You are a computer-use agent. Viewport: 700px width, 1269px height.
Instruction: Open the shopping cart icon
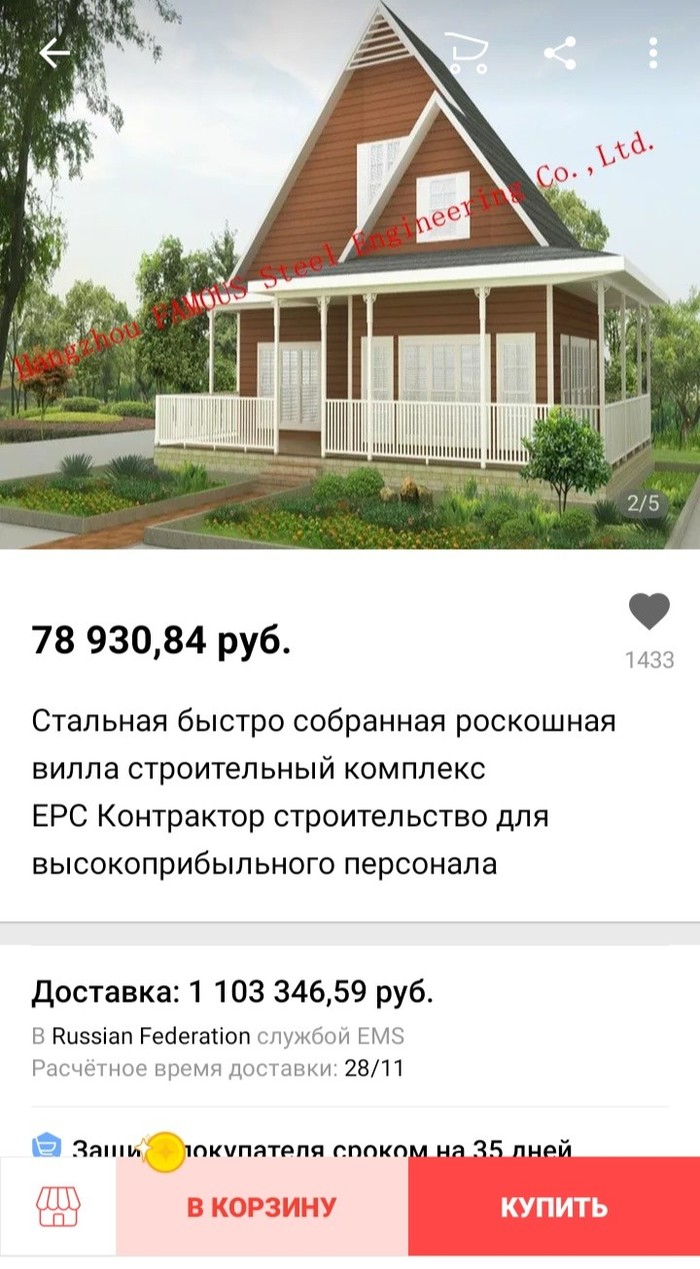point(466,53)
